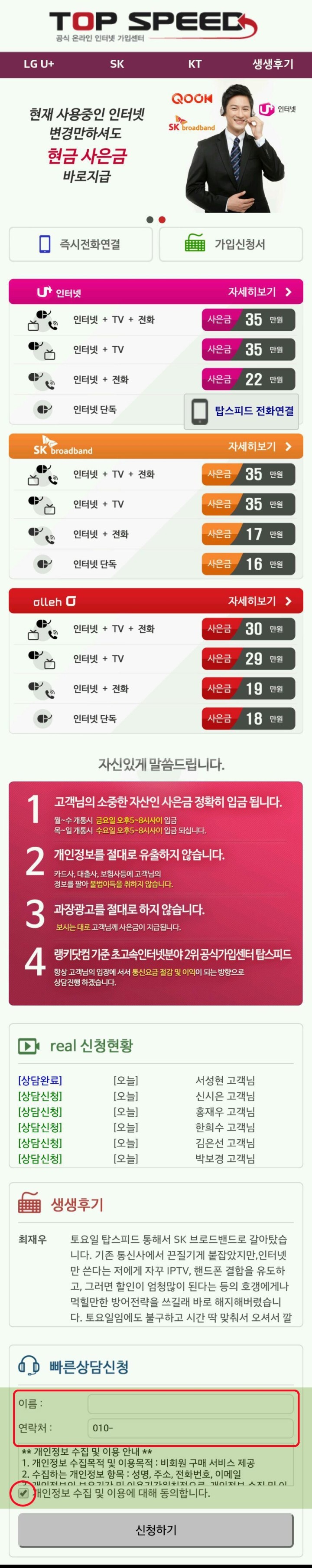Tap the 즉시전화연결 button
The width and height of the screenshot is (312, 1568).
coord(80,244)
